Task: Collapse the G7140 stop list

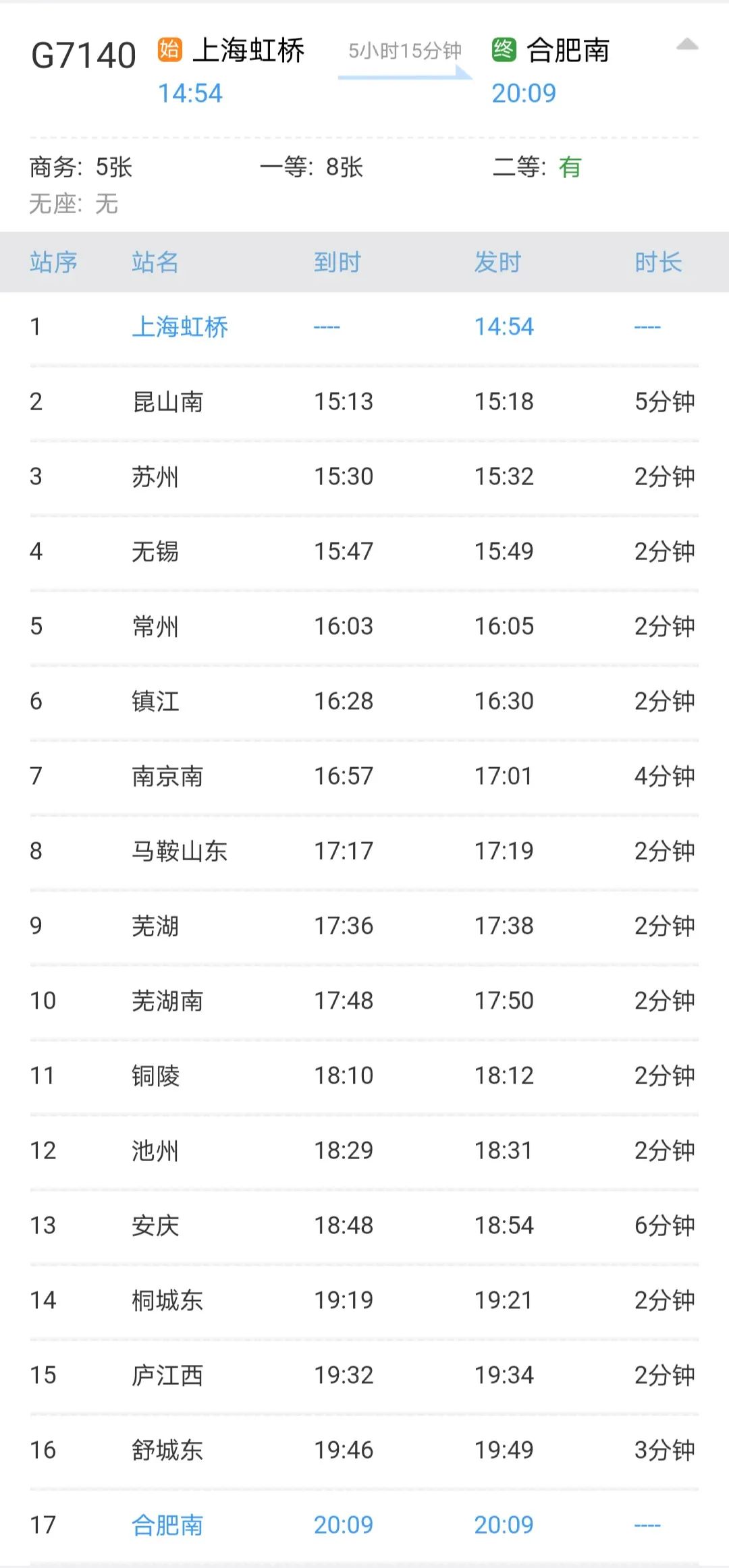Action: [x=686, y=45]
